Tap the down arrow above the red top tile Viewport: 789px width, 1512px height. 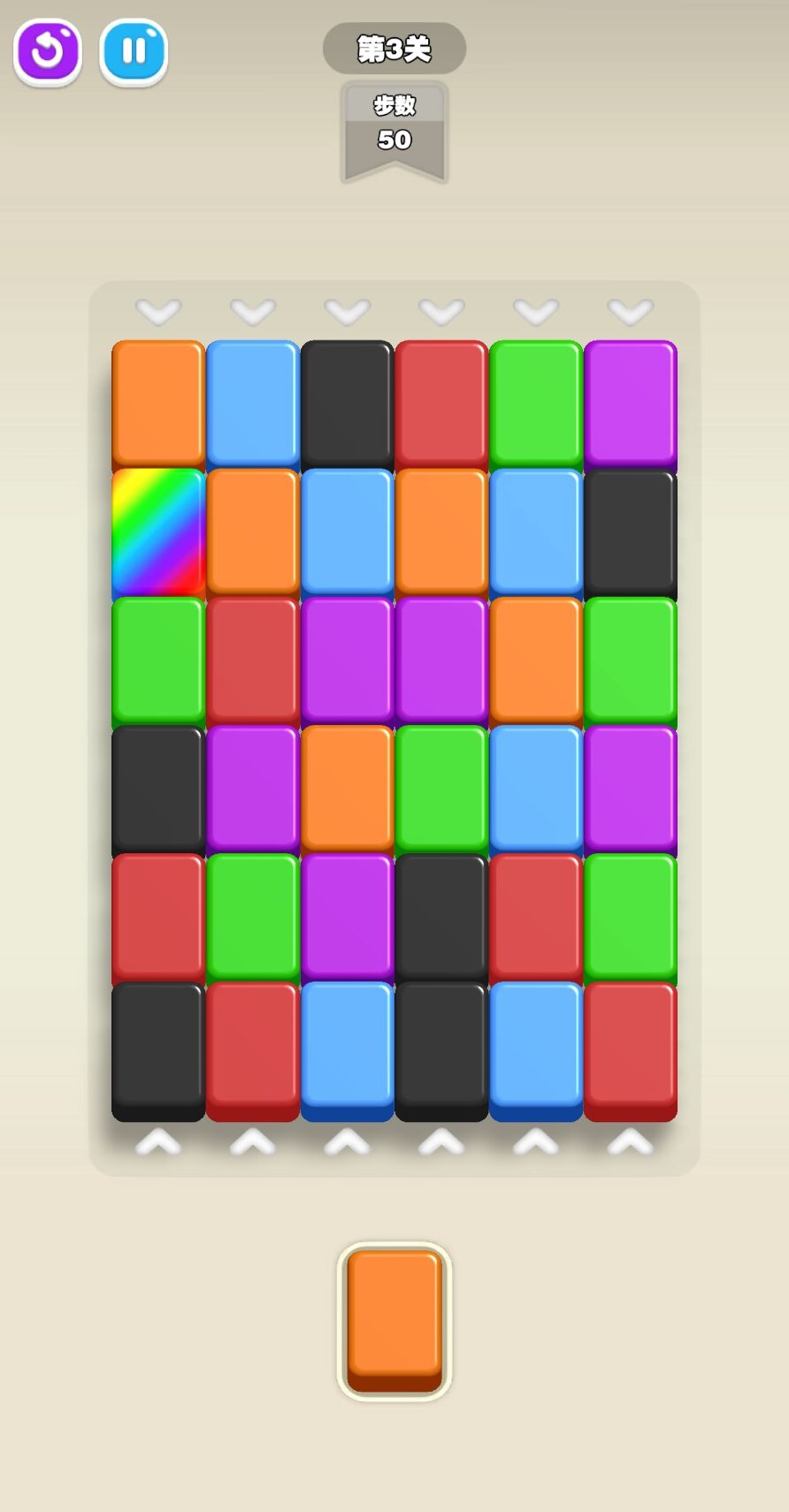441,311
